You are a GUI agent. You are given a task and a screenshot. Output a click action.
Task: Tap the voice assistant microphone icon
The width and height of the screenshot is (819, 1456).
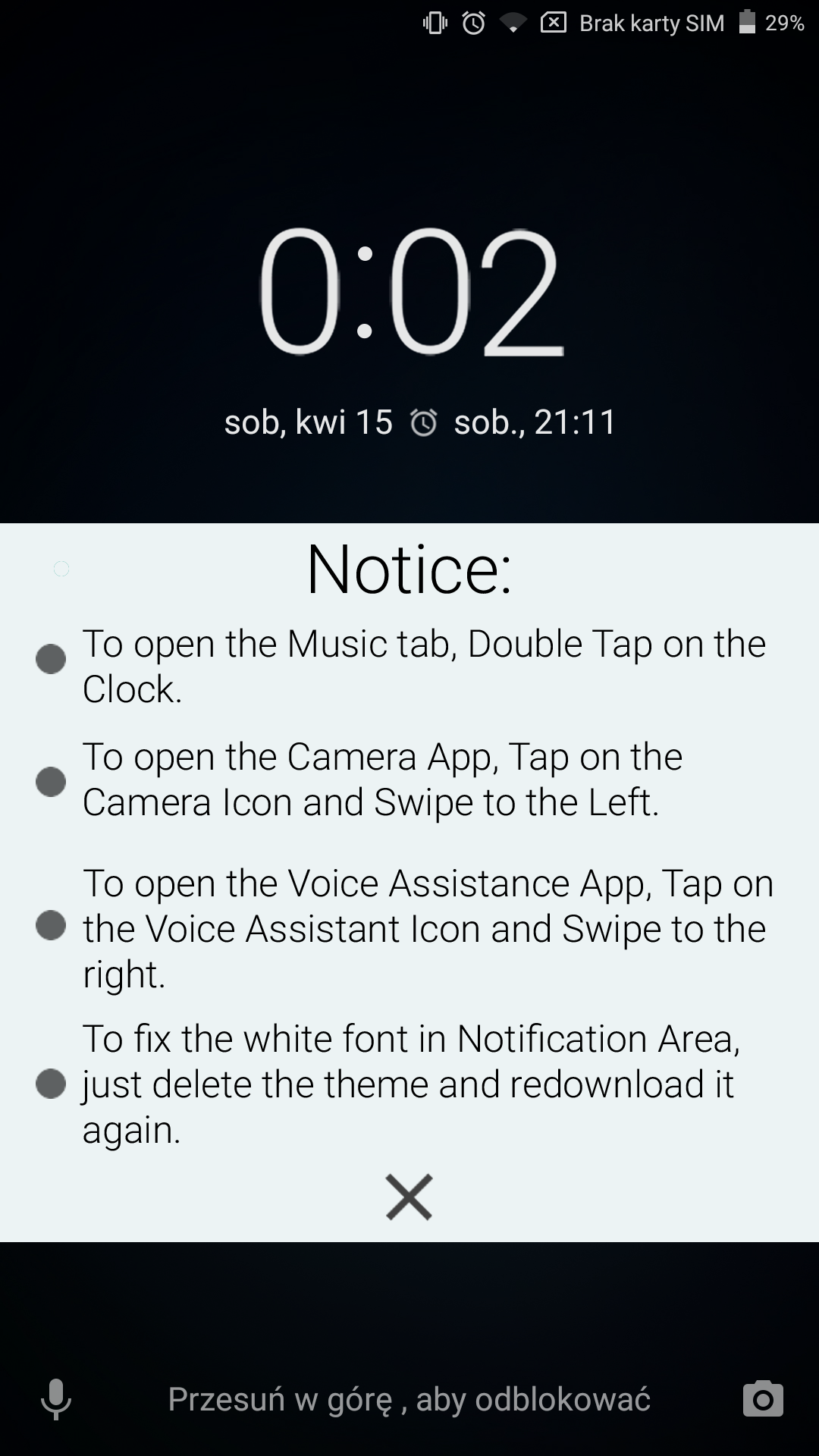tap(56, 1399)
